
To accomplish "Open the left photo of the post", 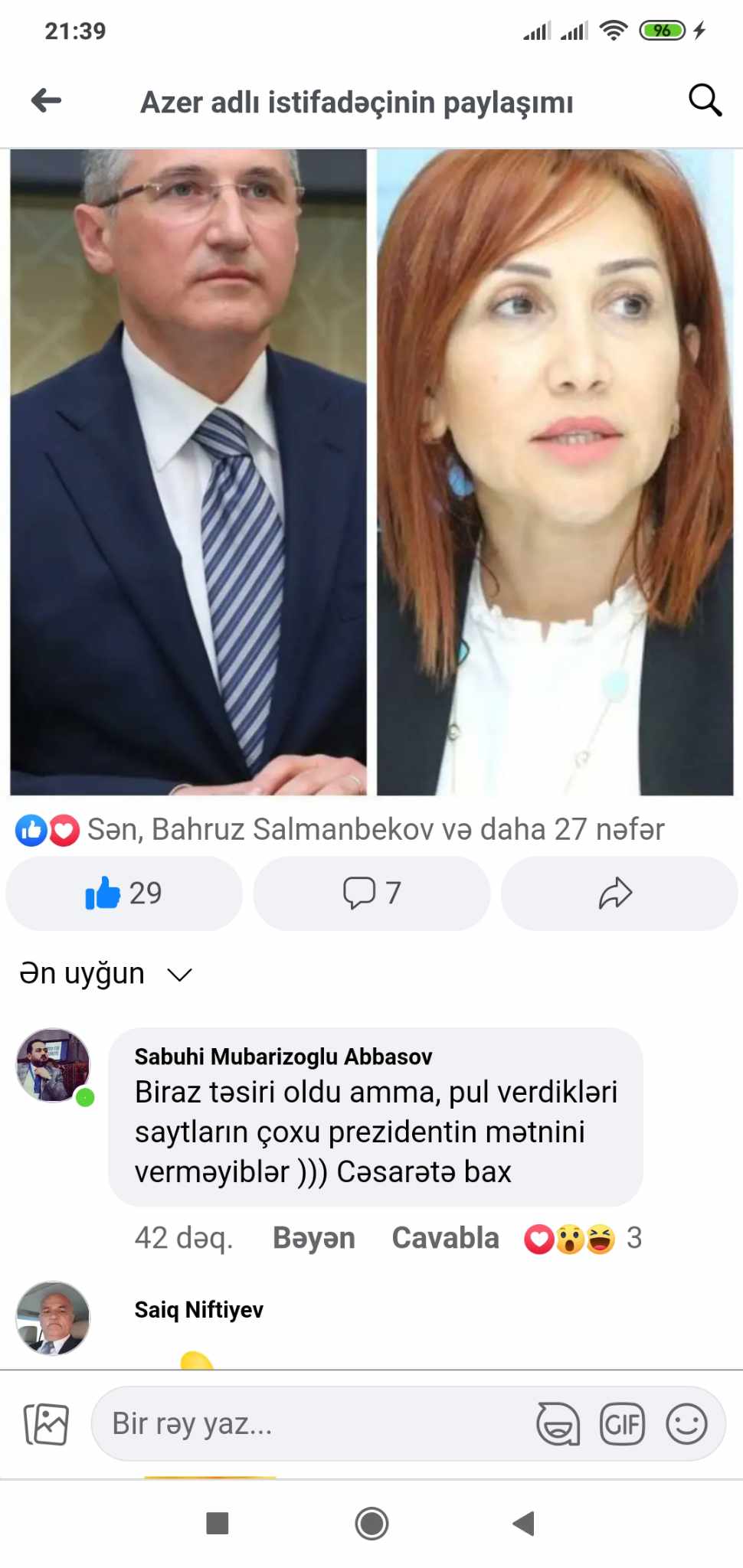I will coord(188,472).
